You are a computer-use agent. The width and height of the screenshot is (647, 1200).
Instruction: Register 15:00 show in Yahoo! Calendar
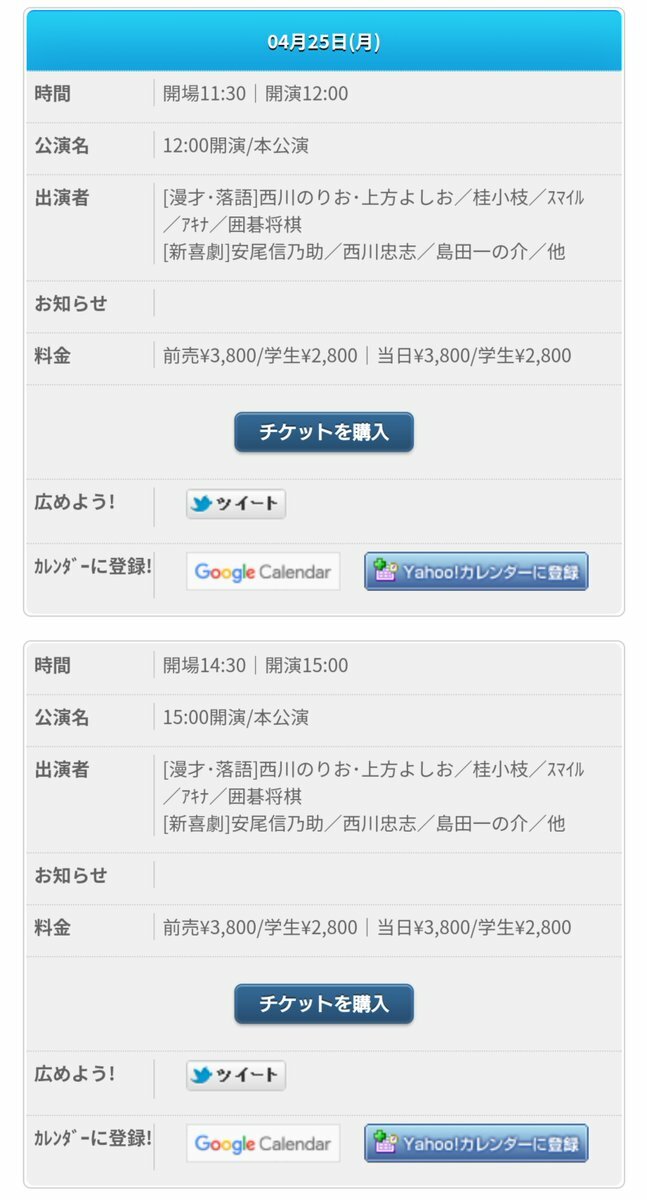pos(476,1143)
